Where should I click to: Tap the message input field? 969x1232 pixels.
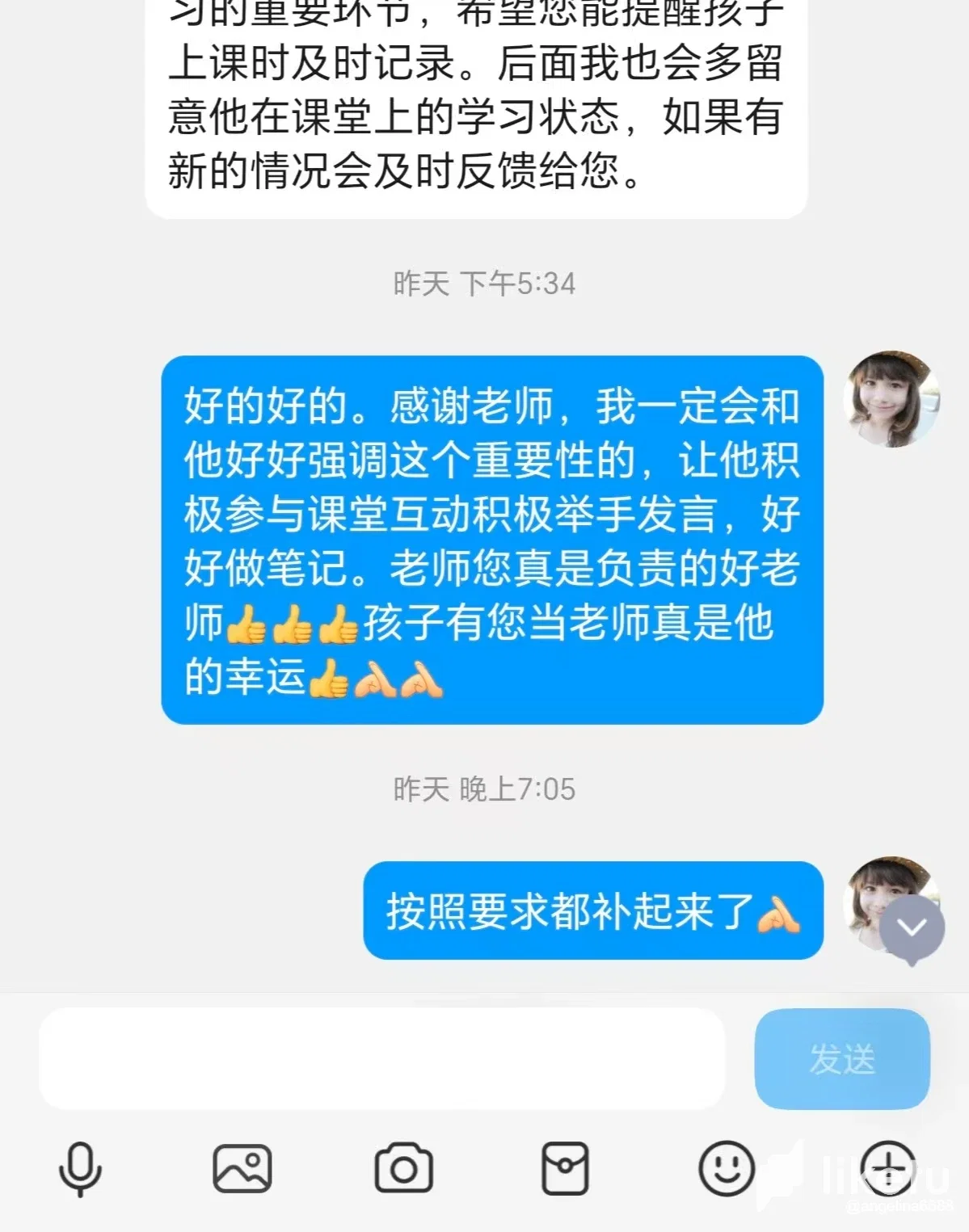tap(381, 1058)
